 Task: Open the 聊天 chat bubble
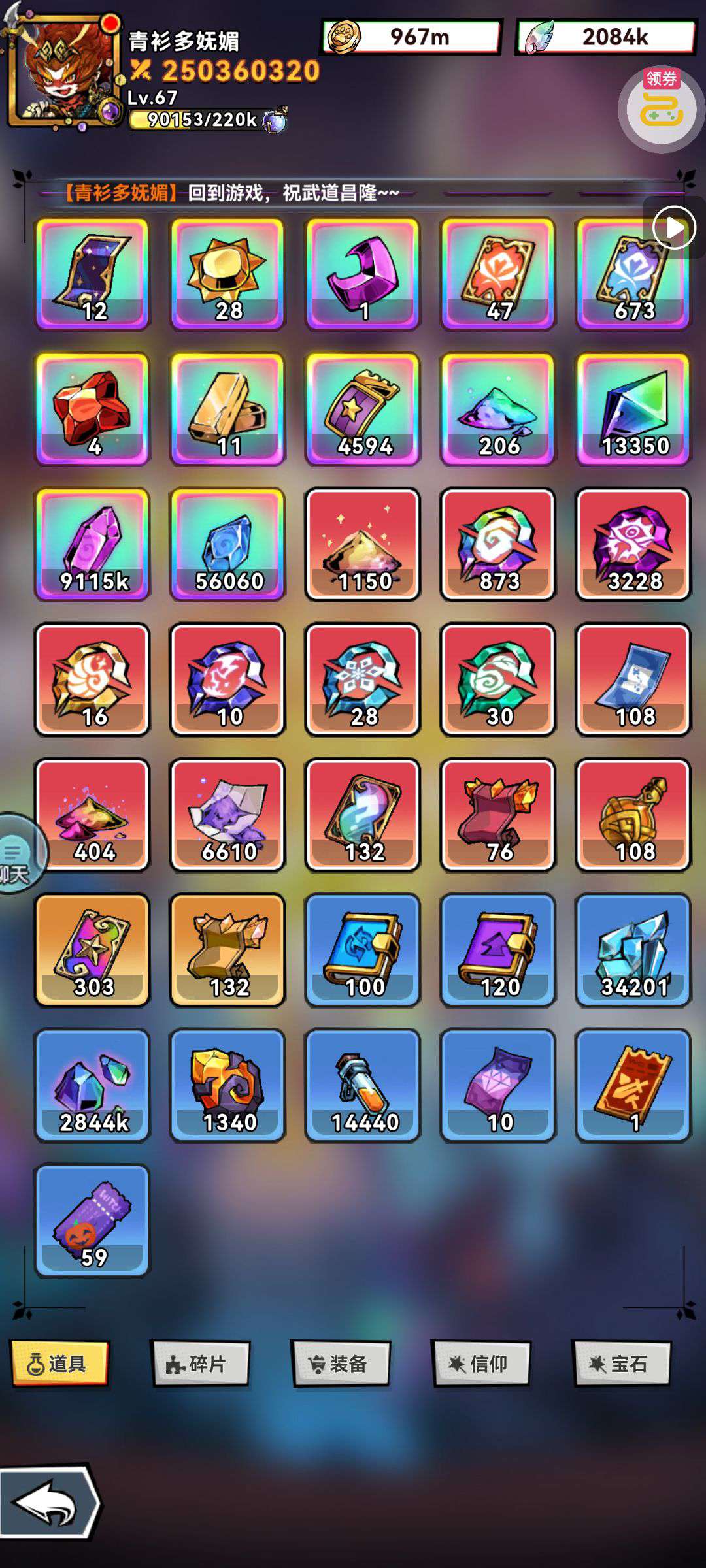[20, 853]
